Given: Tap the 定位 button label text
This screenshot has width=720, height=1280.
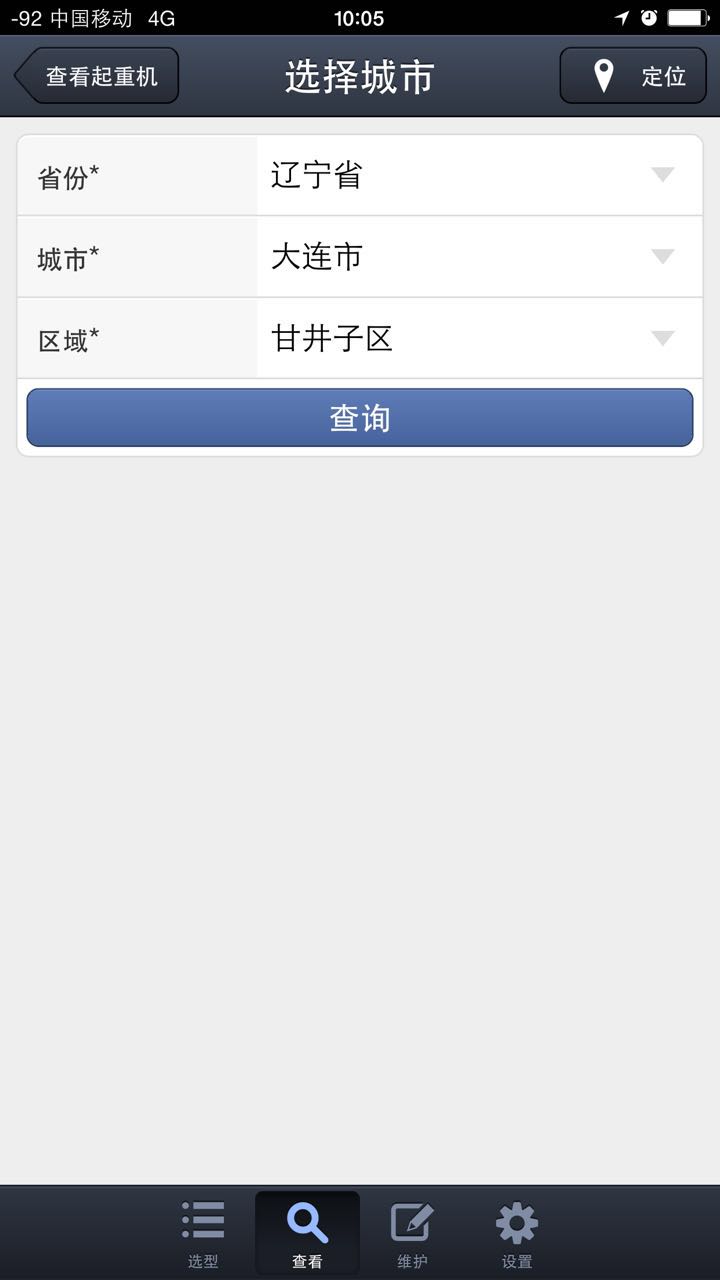Looking at the screenshot, I should tap(662, 75).
